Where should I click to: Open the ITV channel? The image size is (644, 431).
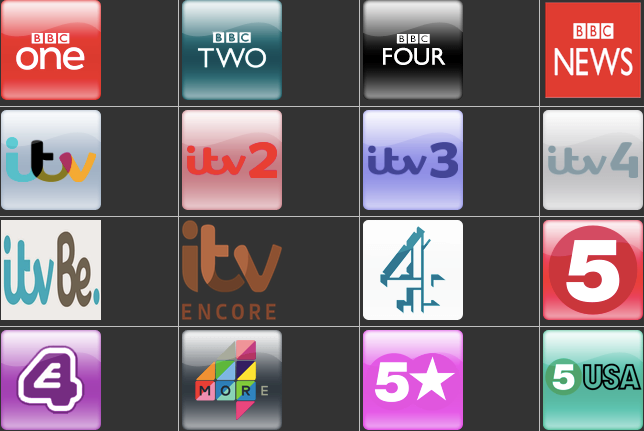pyautogui.click(x=51, y=160)
